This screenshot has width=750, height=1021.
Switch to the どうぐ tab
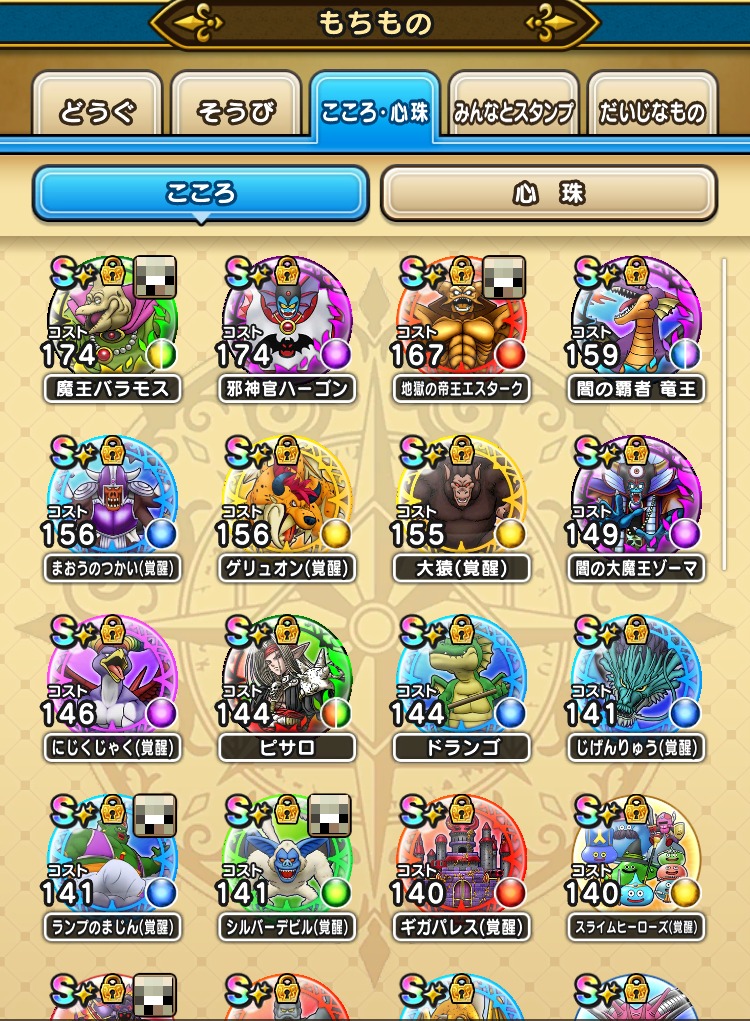coord(96,110)
